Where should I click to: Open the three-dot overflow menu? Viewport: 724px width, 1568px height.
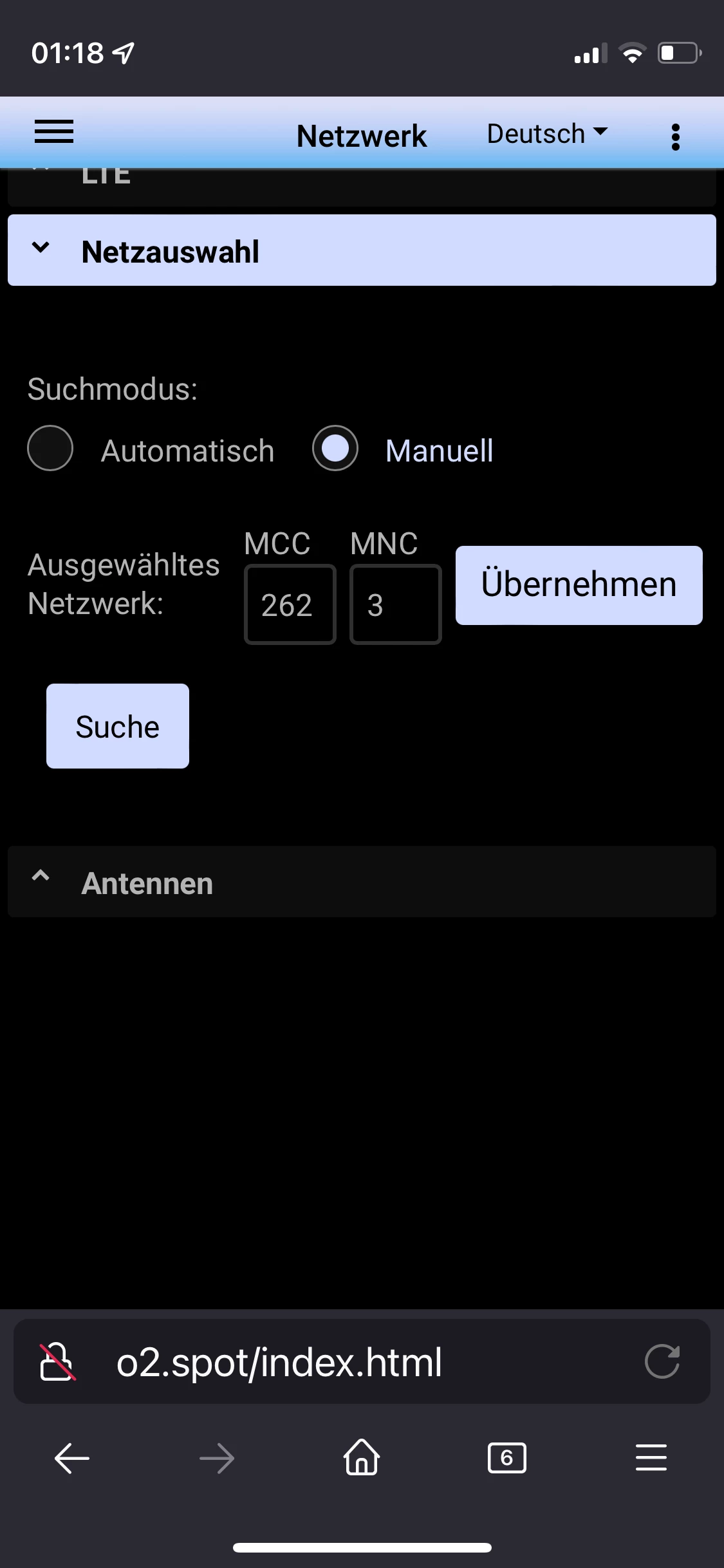click(675, 136)
